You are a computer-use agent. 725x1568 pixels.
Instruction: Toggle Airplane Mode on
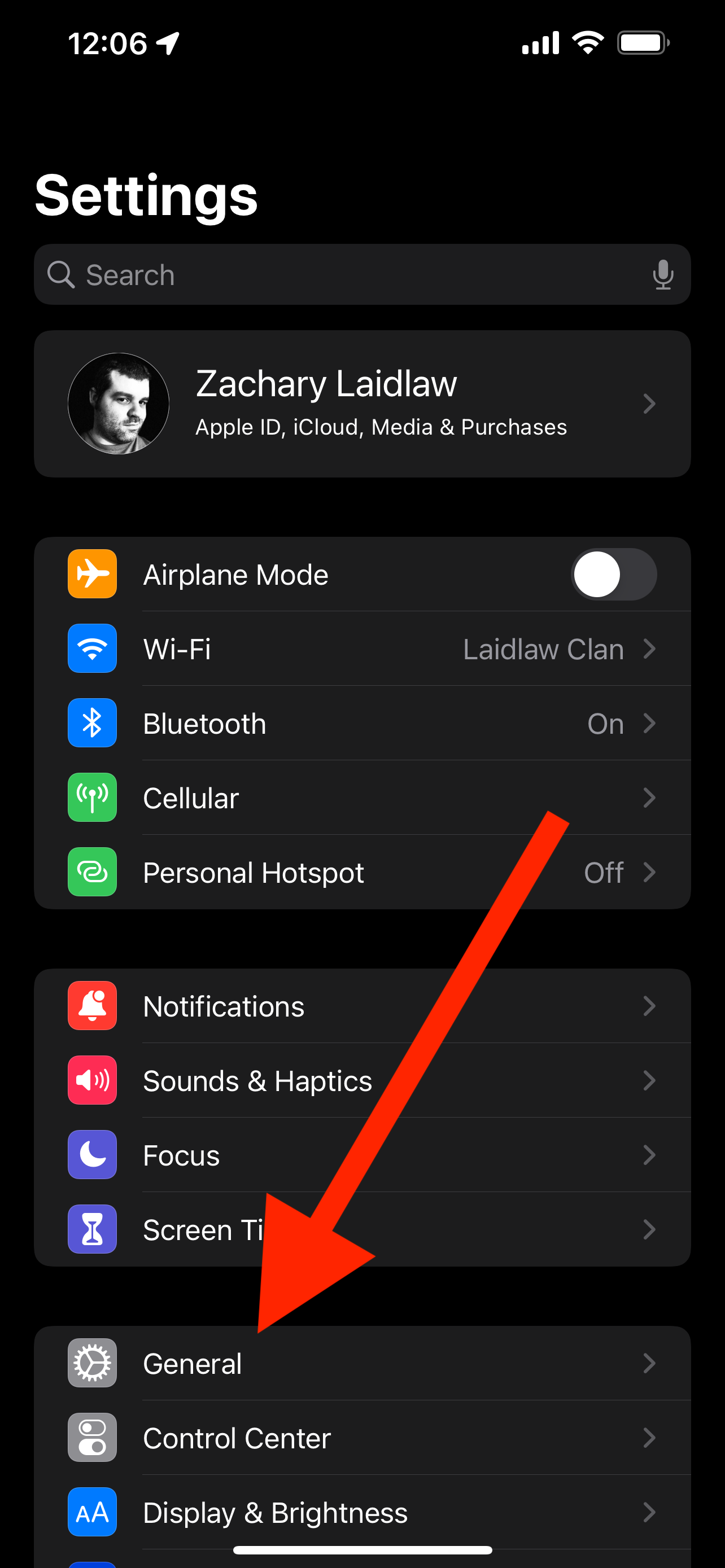click(614, 573)
